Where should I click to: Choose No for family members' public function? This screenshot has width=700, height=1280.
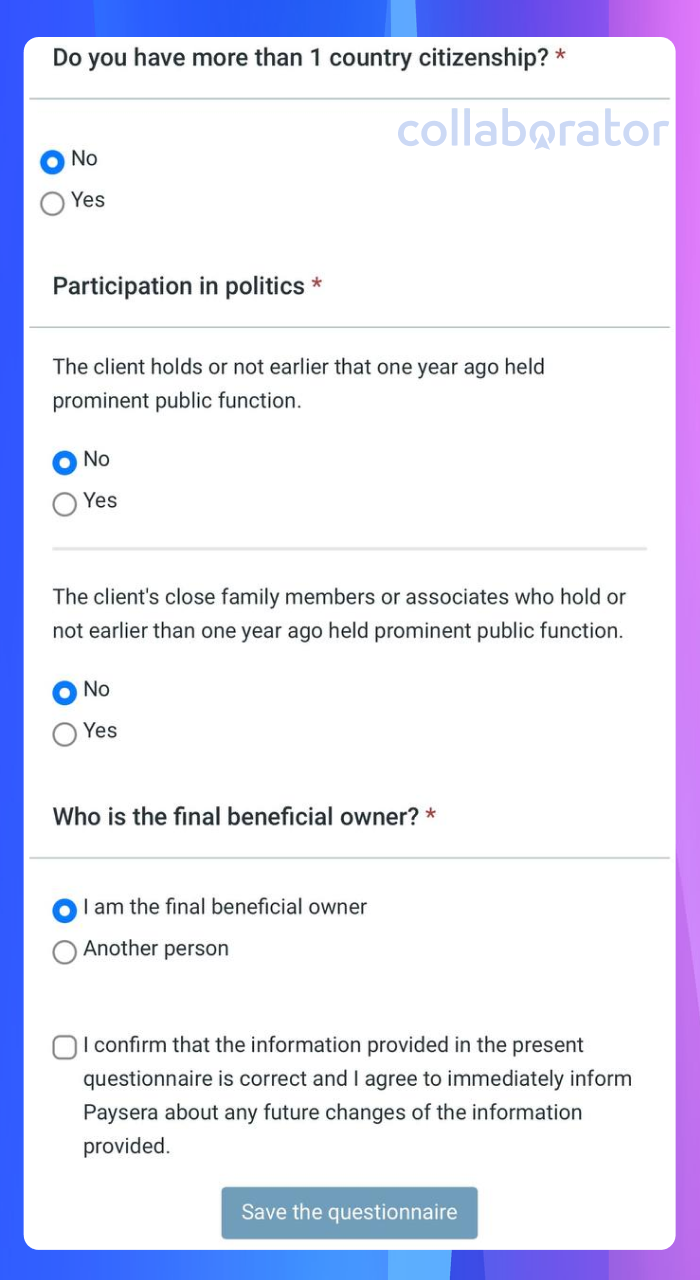pos(64,693)
